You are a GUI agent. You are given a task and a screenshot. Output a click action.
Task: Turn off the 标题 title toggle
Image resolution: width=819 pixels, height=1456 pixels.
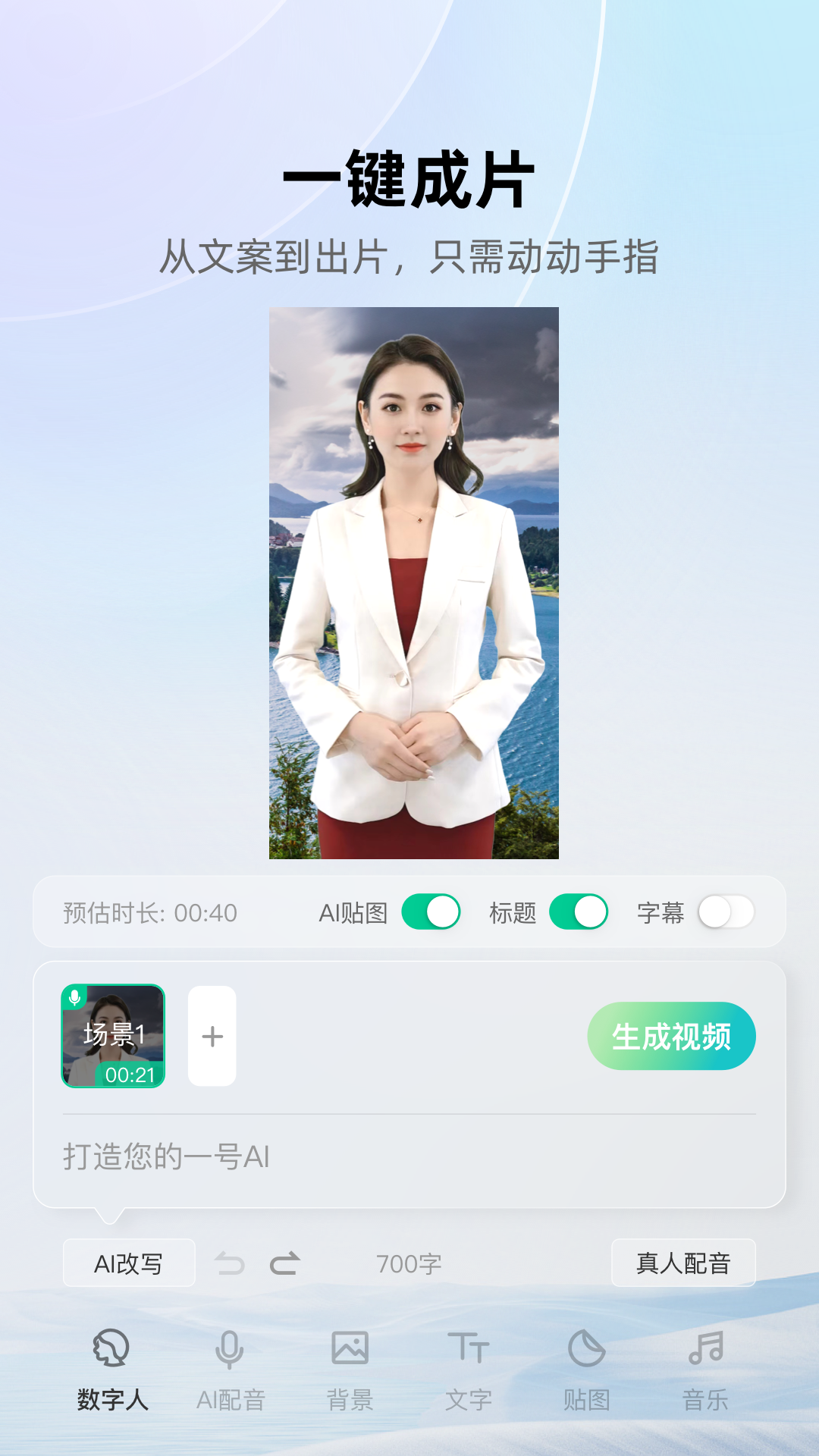pos(579,913)
